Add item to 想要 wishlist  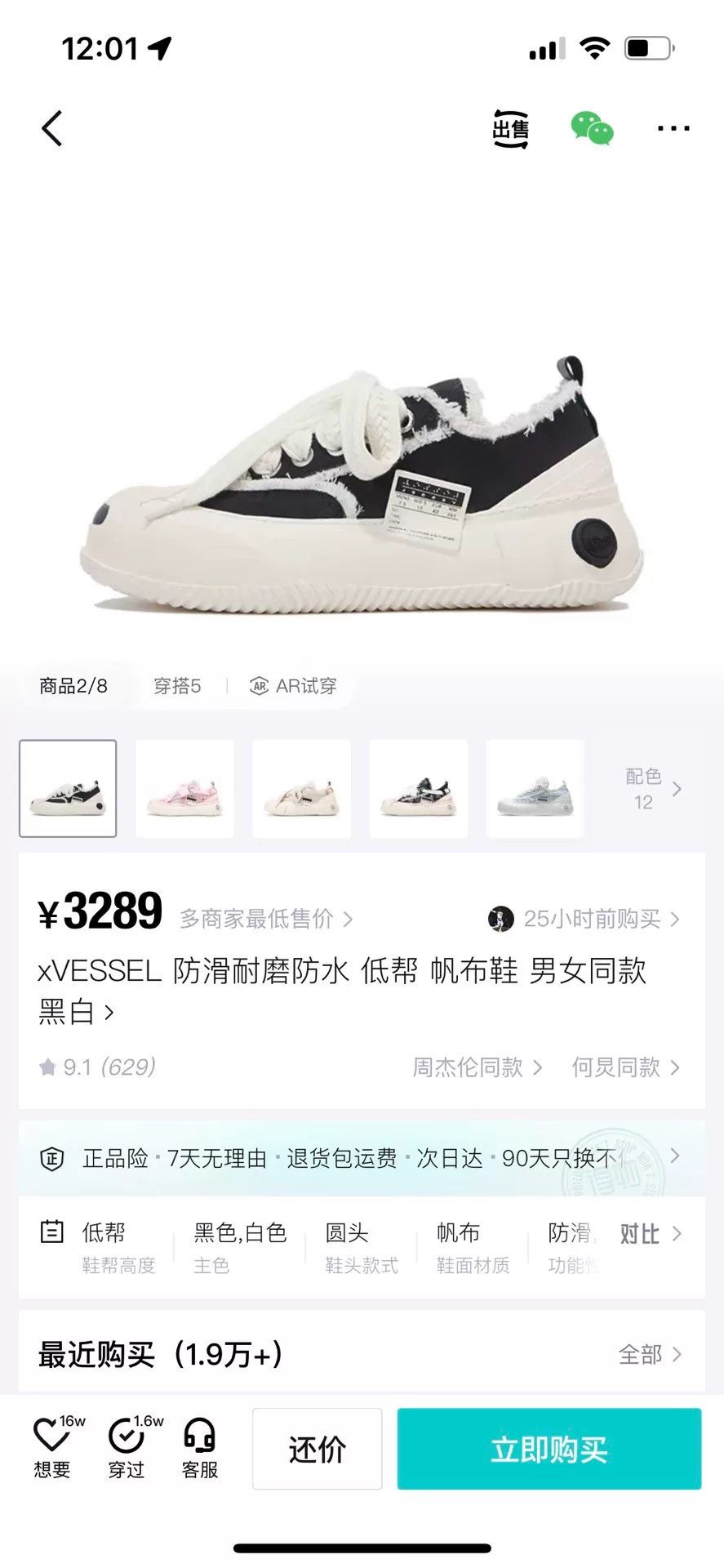(54, 1447)
